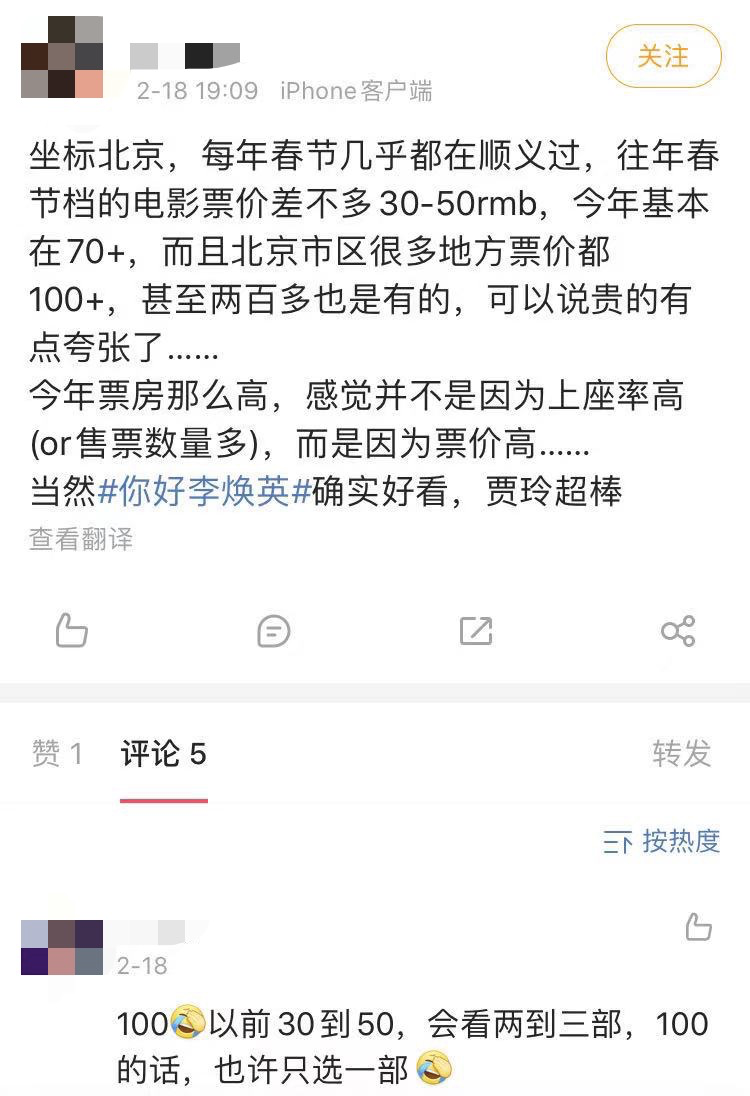Screen dimensions: 750x1096
Task: Like the comment dated 2-18
Action: point(698,928)
